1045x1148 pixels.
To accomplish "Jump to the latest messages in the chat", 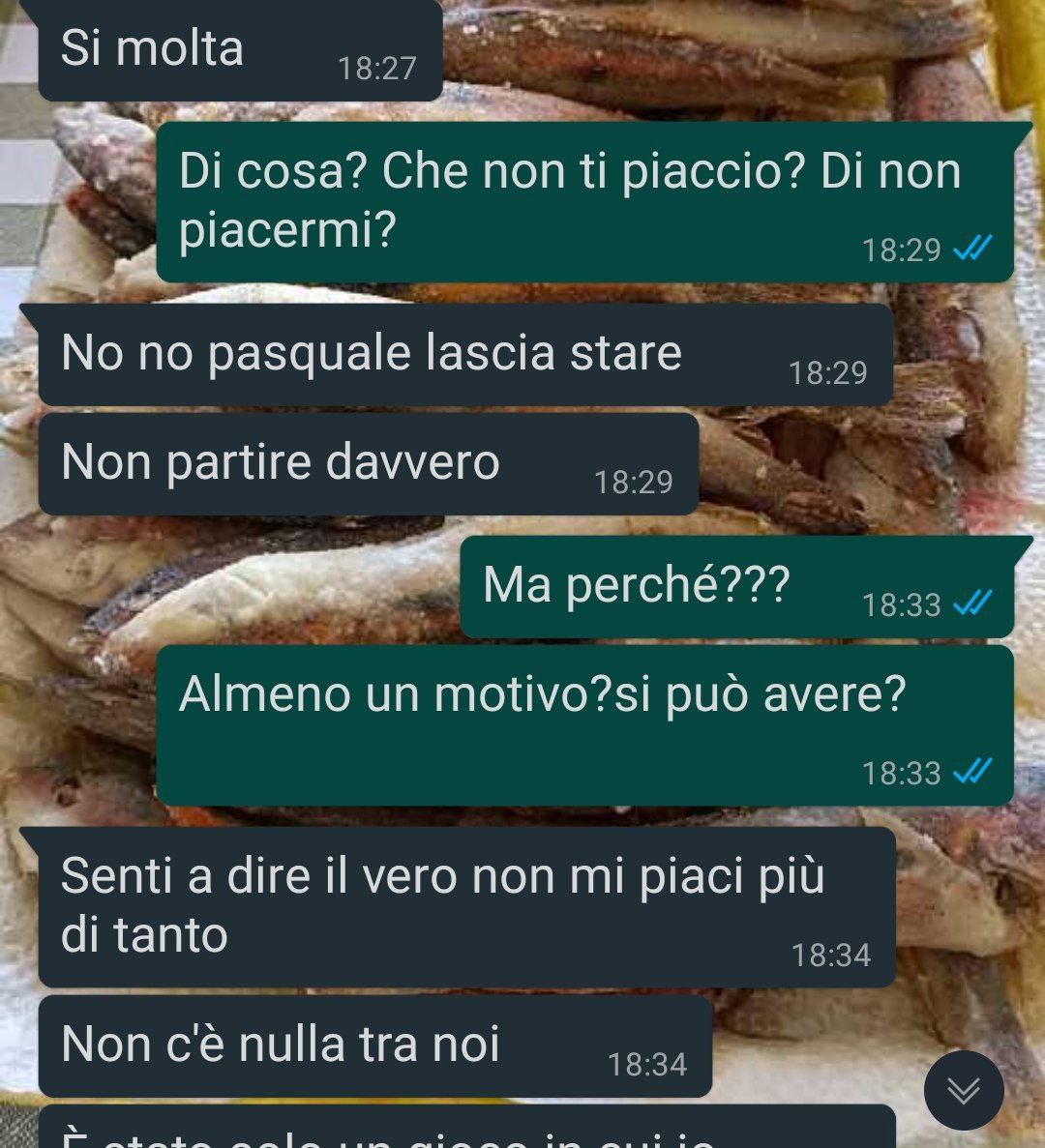I will (963, 1090).
